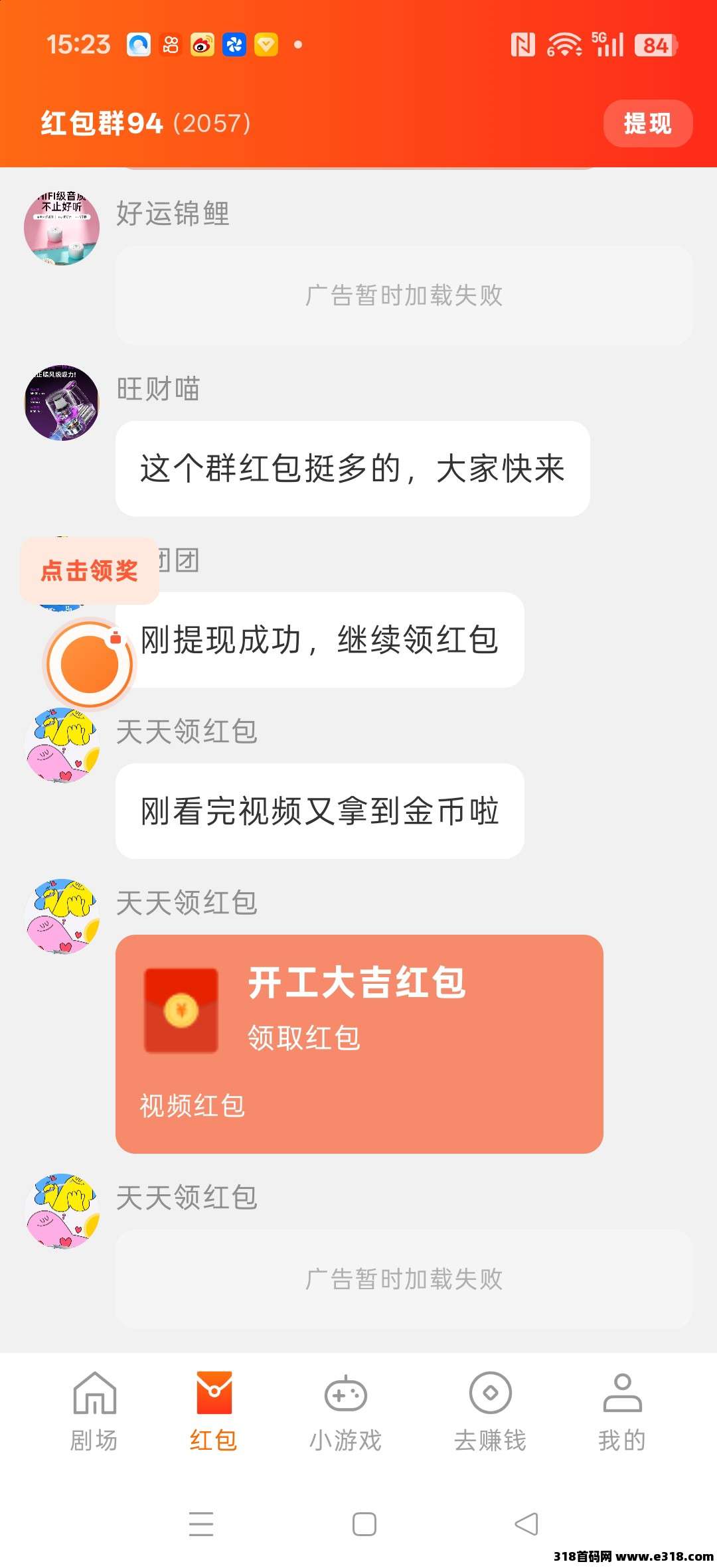Tap the 视频红包 label on the envelope card
This screenshot has width=717, height=1568.
coord(192,1104)
